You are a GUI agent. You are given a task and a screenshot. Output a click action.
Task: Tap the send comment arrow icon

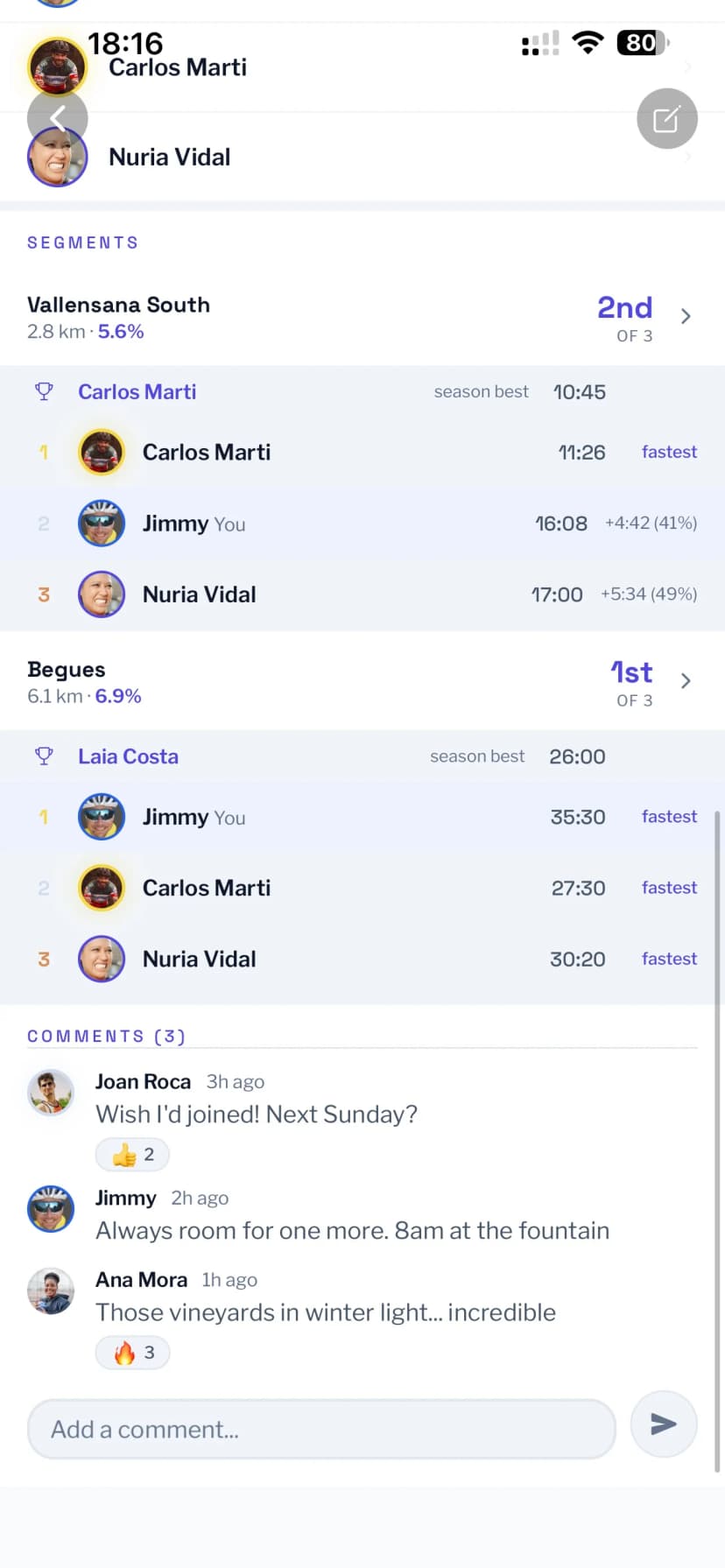coord(663,1424)
